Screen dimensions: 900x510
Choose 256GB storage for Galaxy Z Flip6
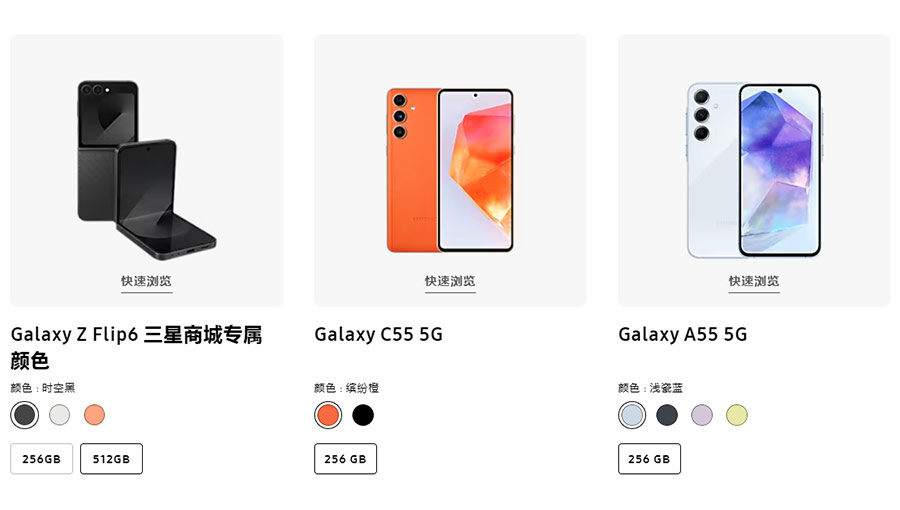tap(42, 459)
